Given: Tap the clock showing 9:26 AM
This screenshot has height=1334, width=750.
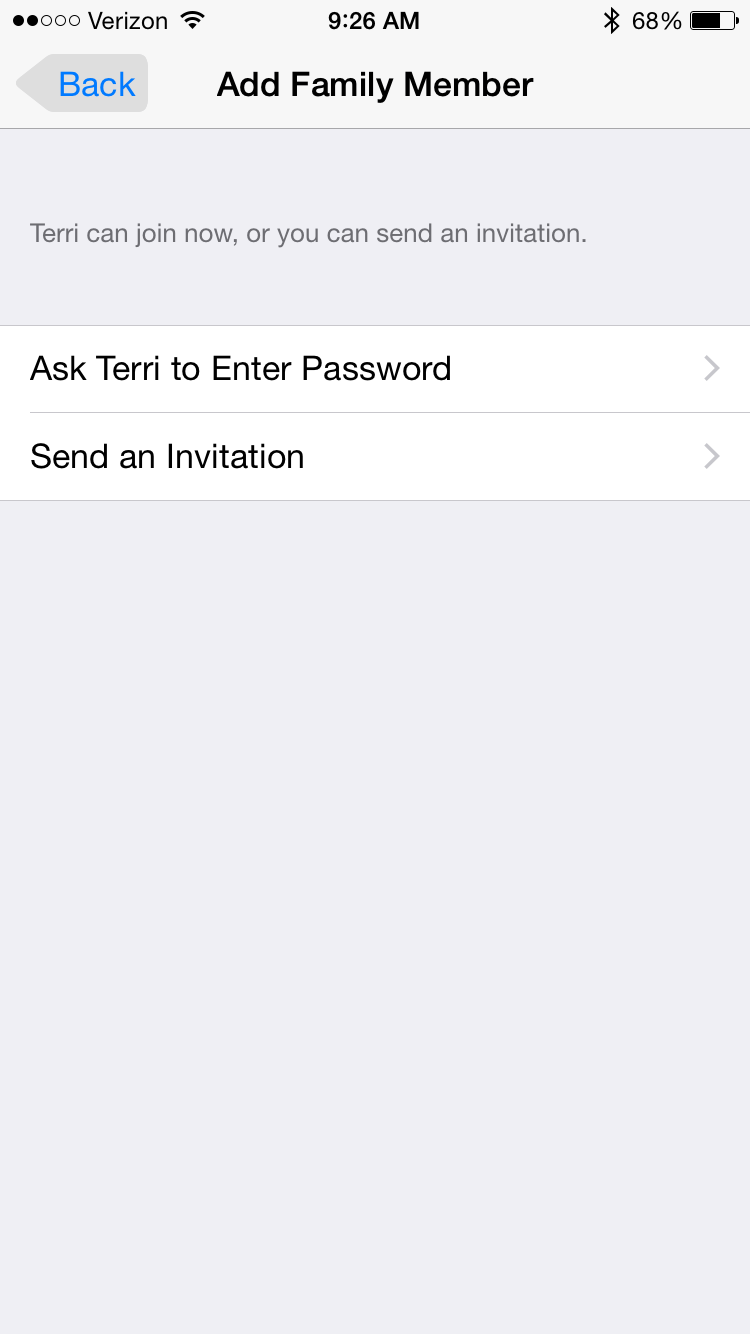Looking at the screenshot, I should 374,20.
